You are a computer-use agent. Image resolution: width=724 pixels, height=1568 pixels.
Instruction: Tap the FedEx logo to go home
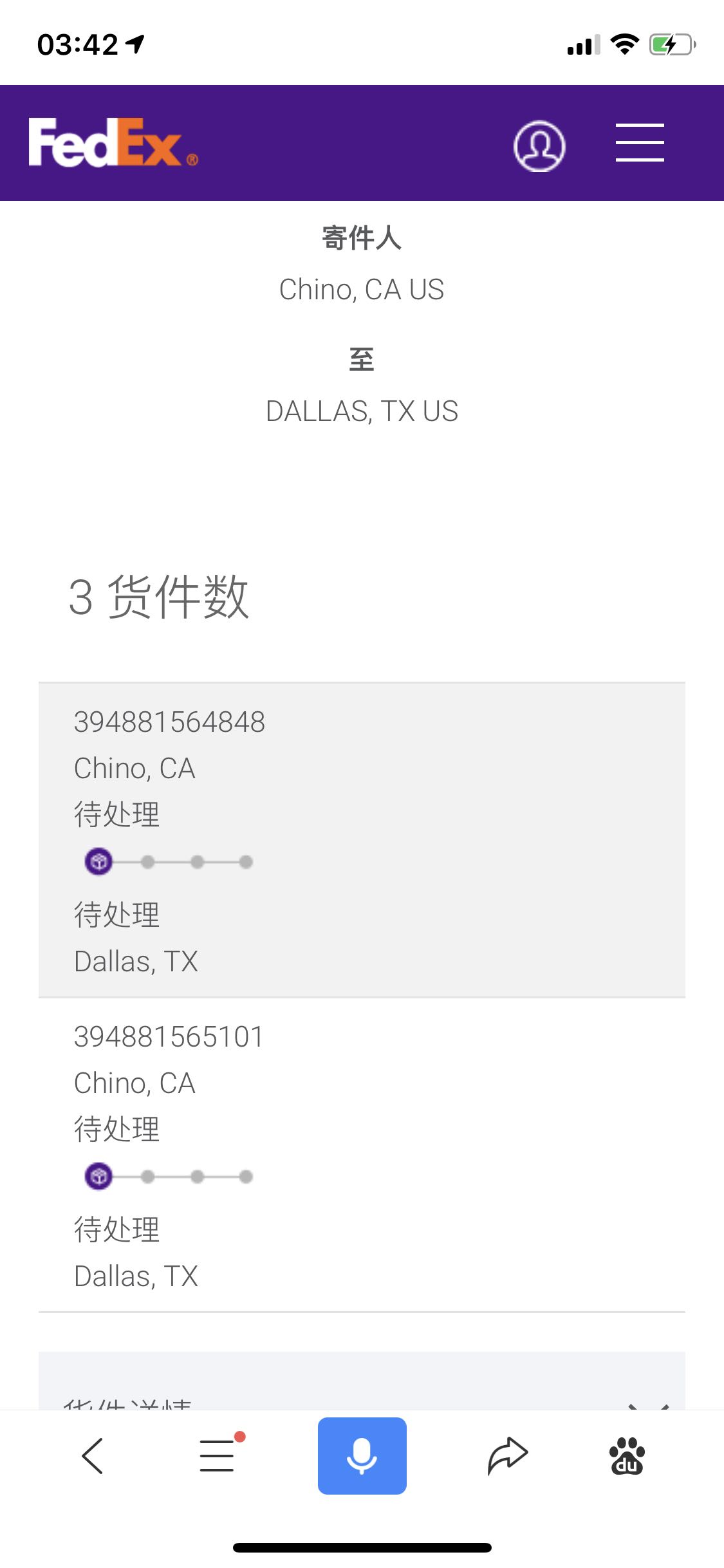point(113,142)
